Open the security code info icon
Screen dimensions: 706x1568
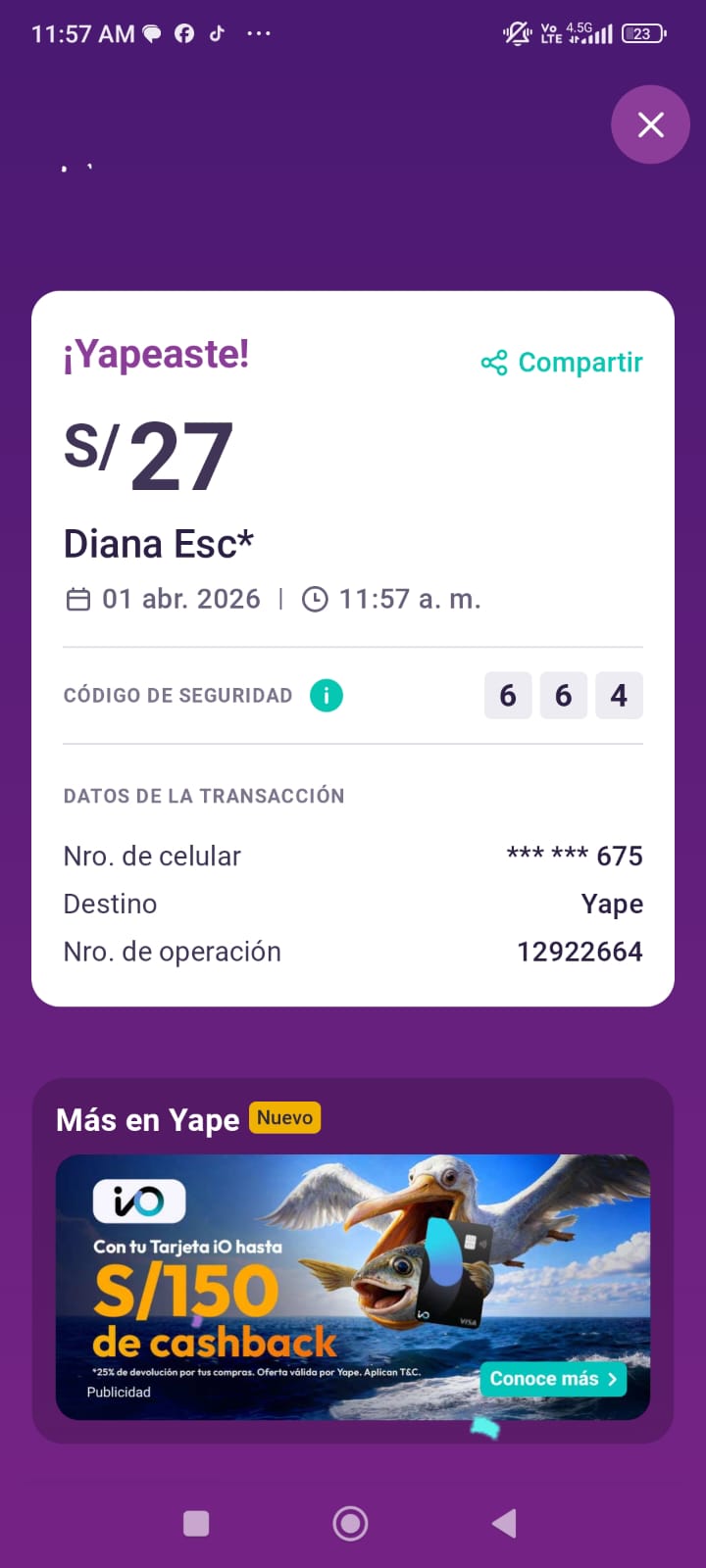click(x=327, y=696)
